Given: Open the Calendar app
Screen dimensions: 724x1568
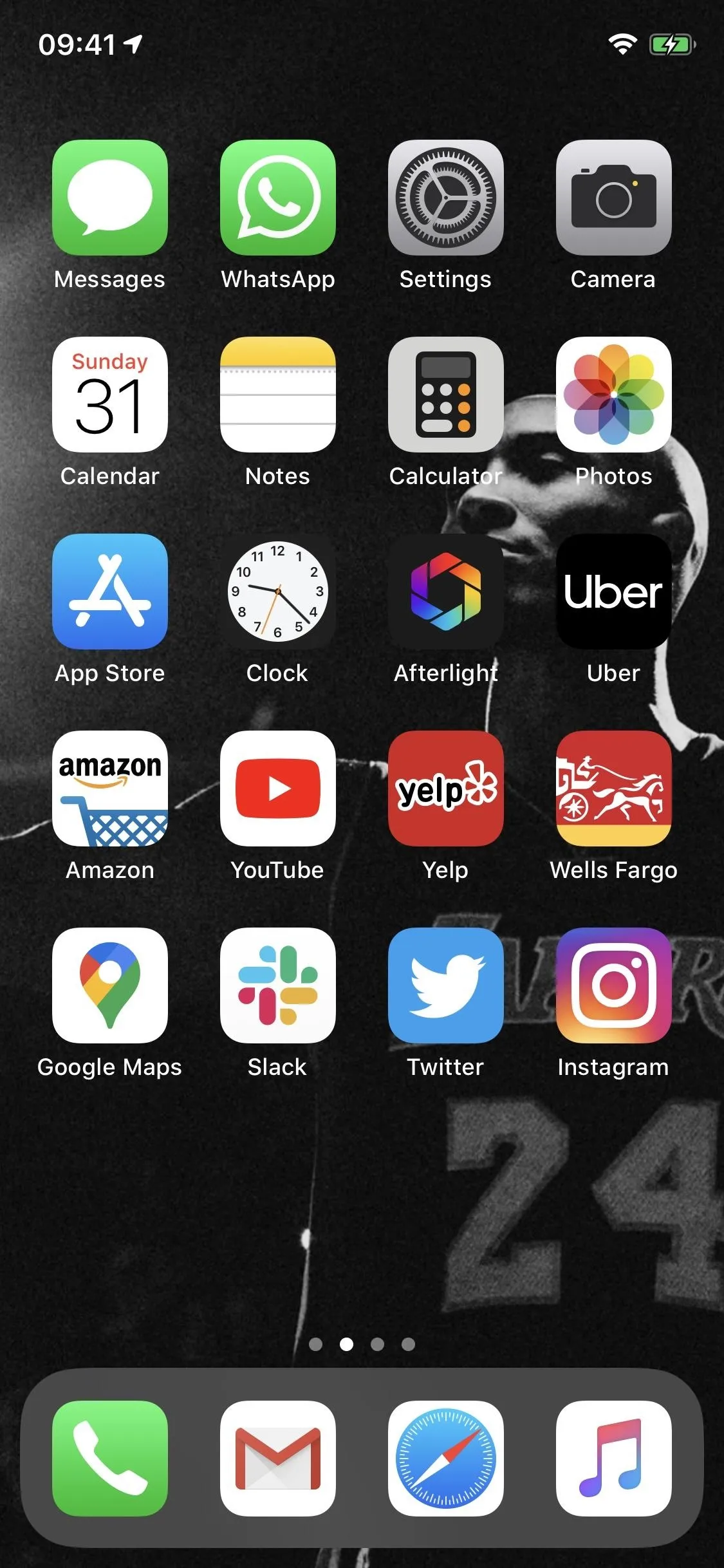Looking at the screenshot, I should [110, 395].
